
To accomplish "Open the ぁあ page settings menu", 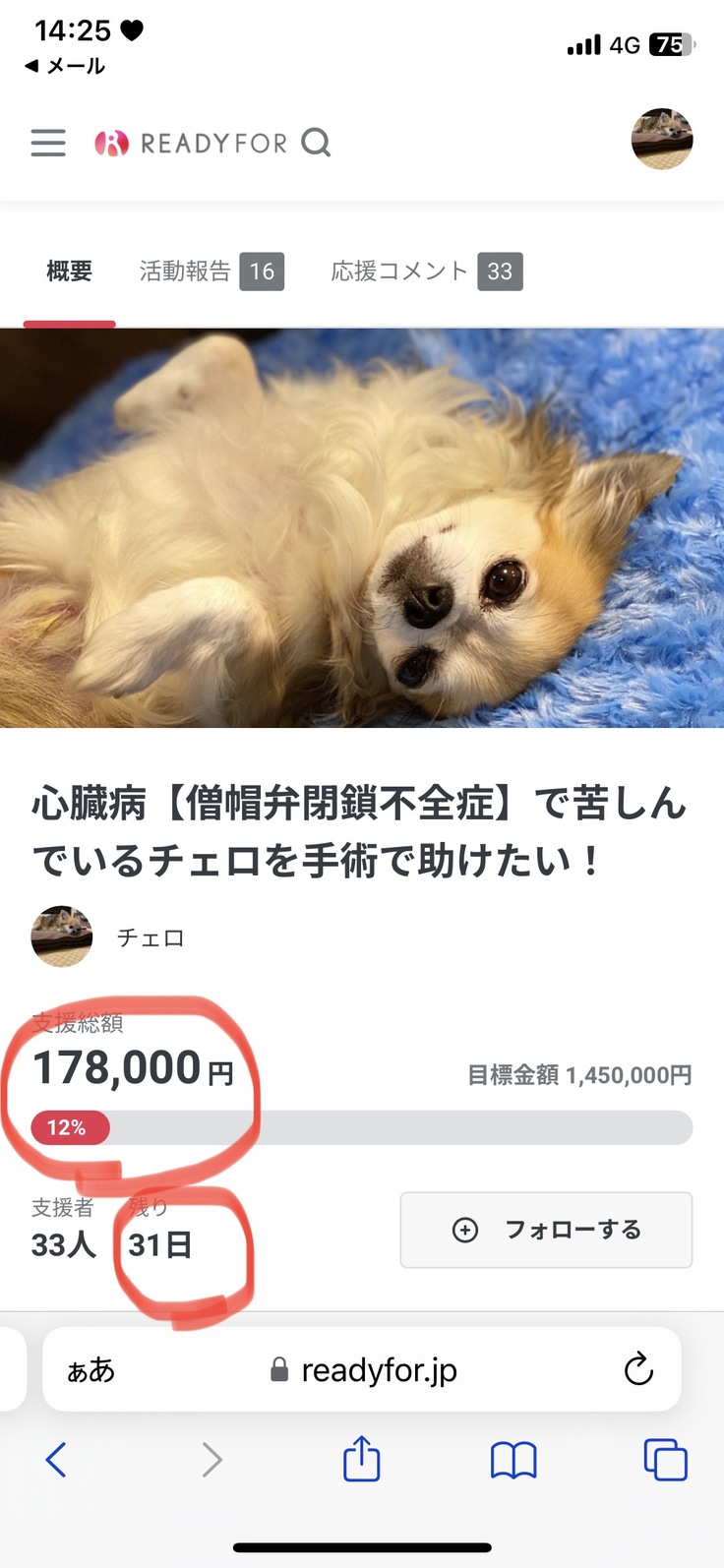I will 90,1370.
